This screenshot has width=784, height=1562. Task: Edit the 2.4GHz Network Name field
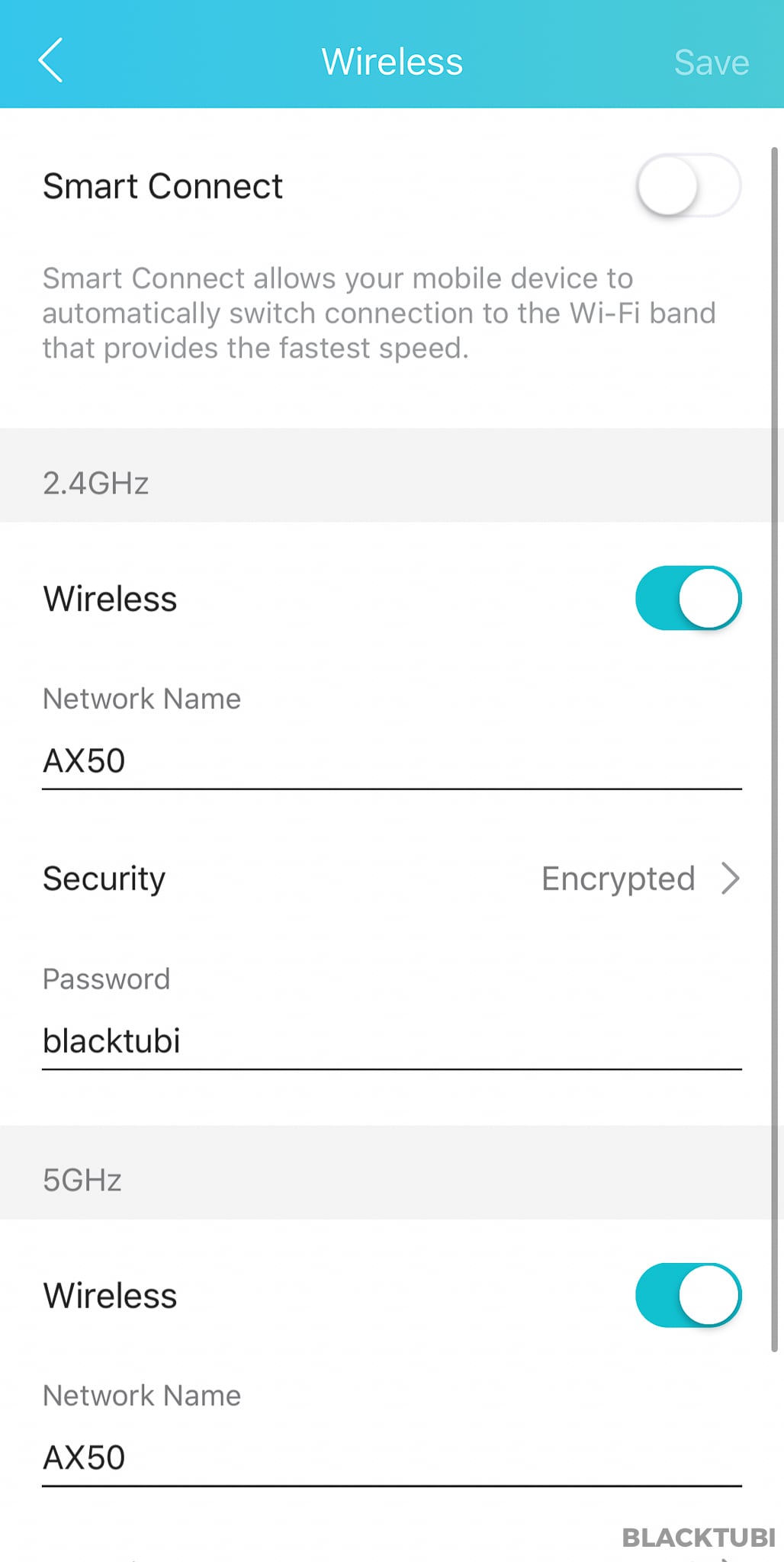click(392, 761)
